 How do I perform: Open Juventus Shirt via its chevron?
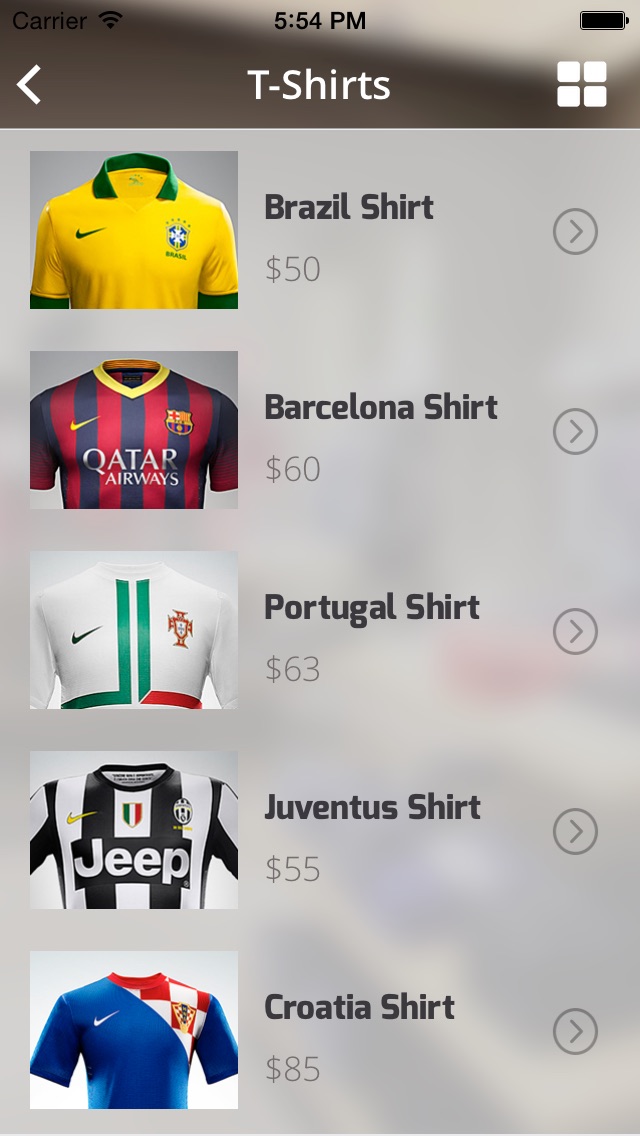pos(575,832)
